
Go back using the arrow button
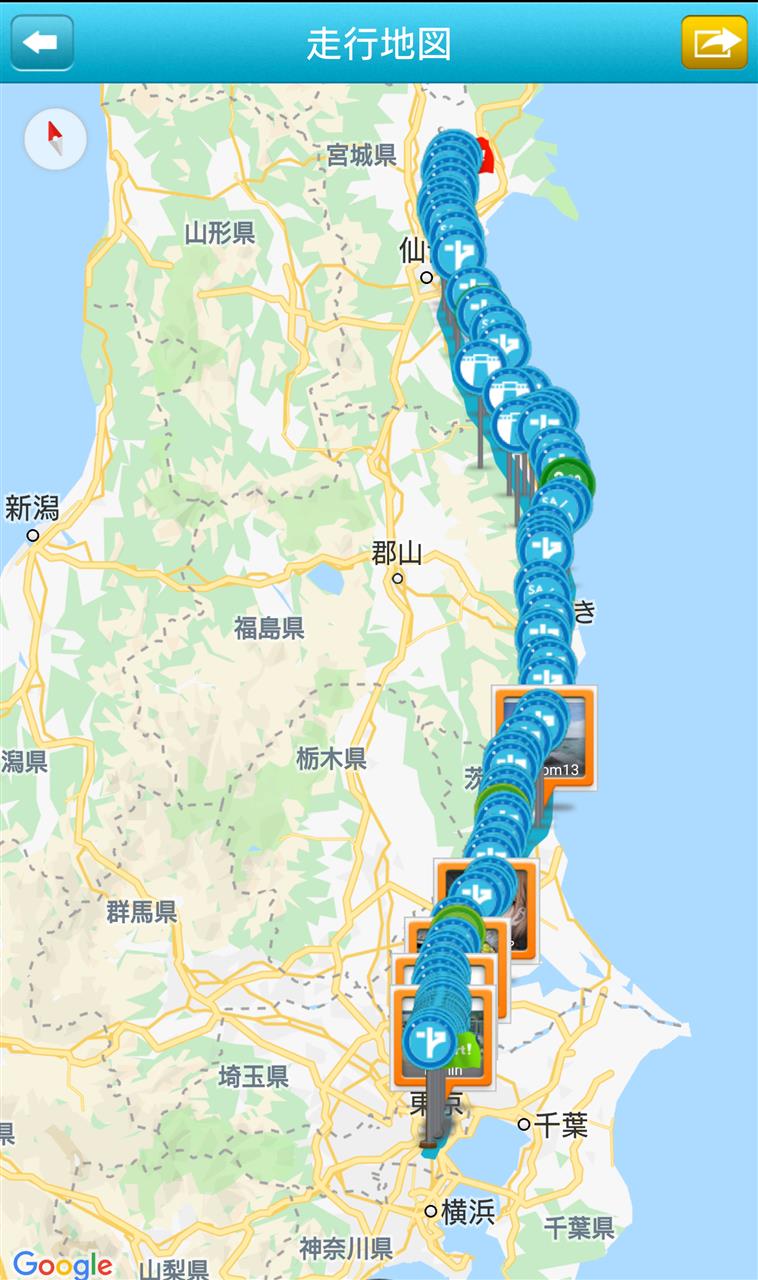tap(42, 42)
